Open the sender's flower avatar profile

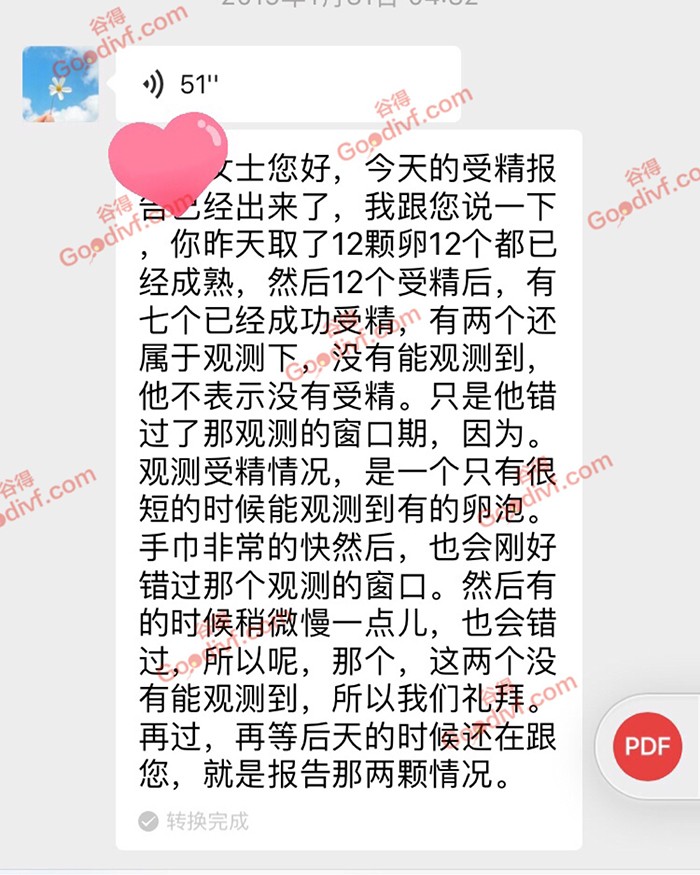tap(61, 84)
